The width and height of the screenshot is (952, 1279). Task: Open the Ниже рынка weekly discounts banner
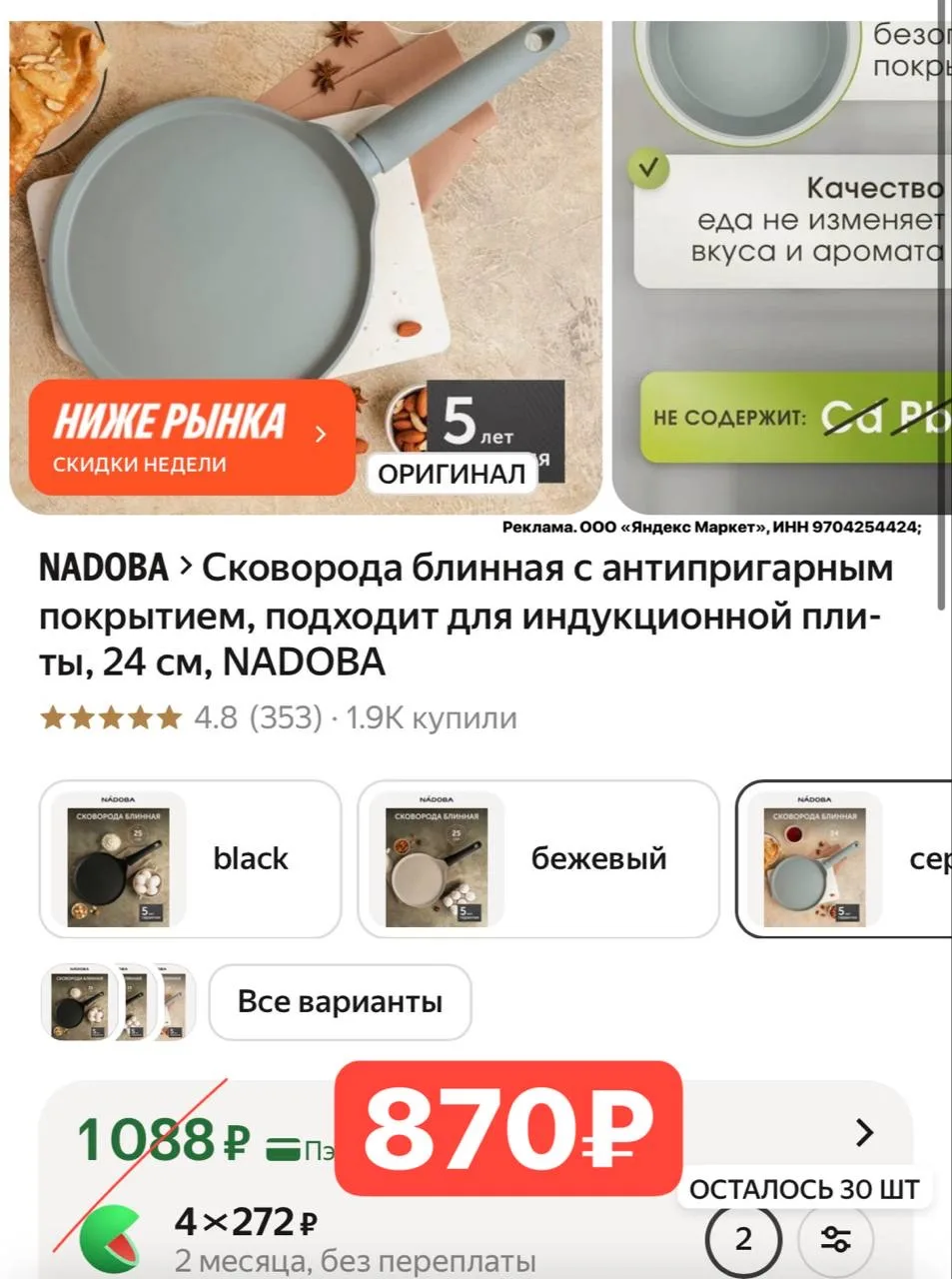point(192,437)
